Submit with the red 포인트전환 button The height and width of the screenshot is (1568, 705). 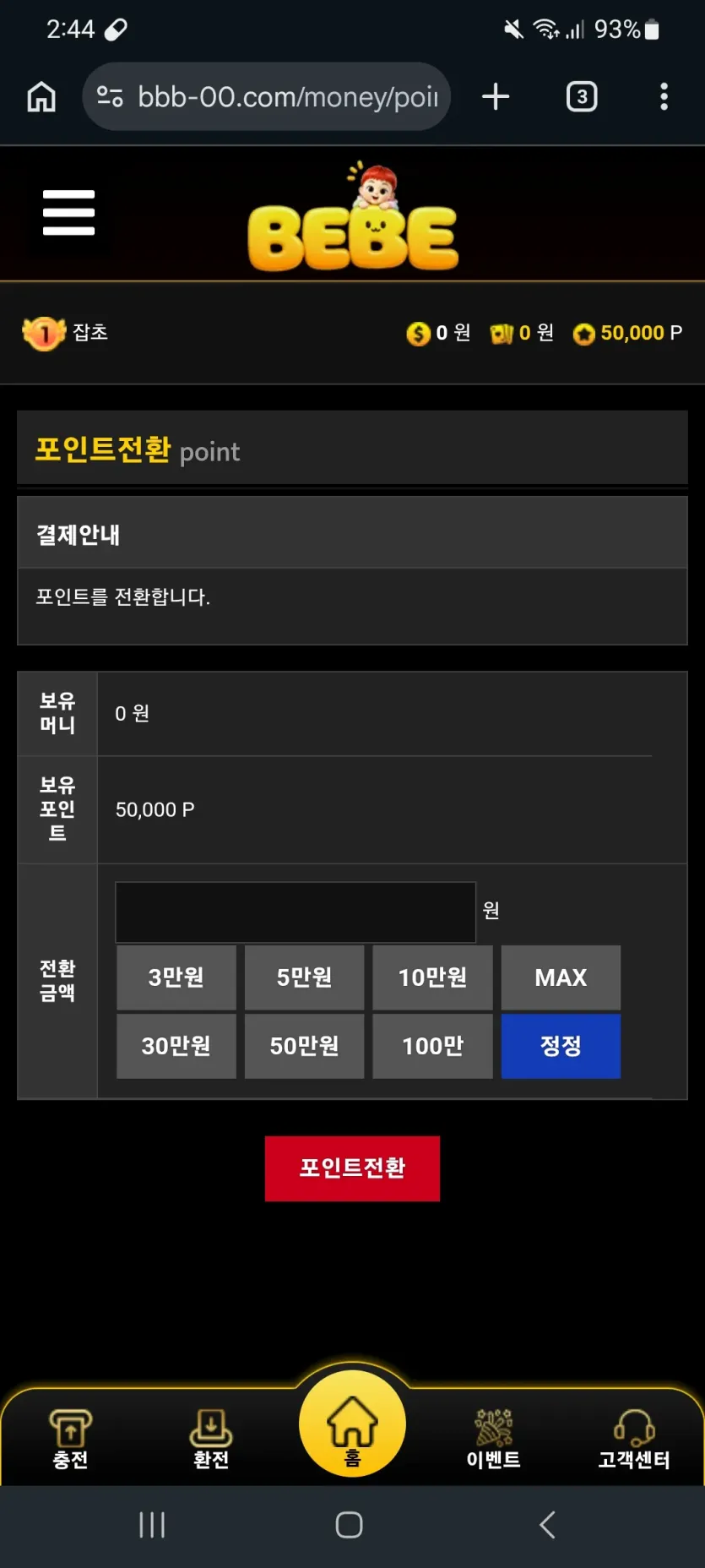point(352,1168)
